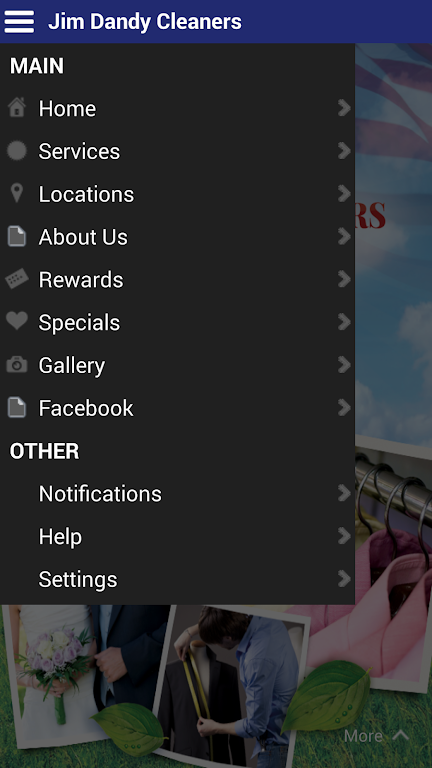The image size is (432, 768).
Task: View Specials
Action: click(177, 322)
